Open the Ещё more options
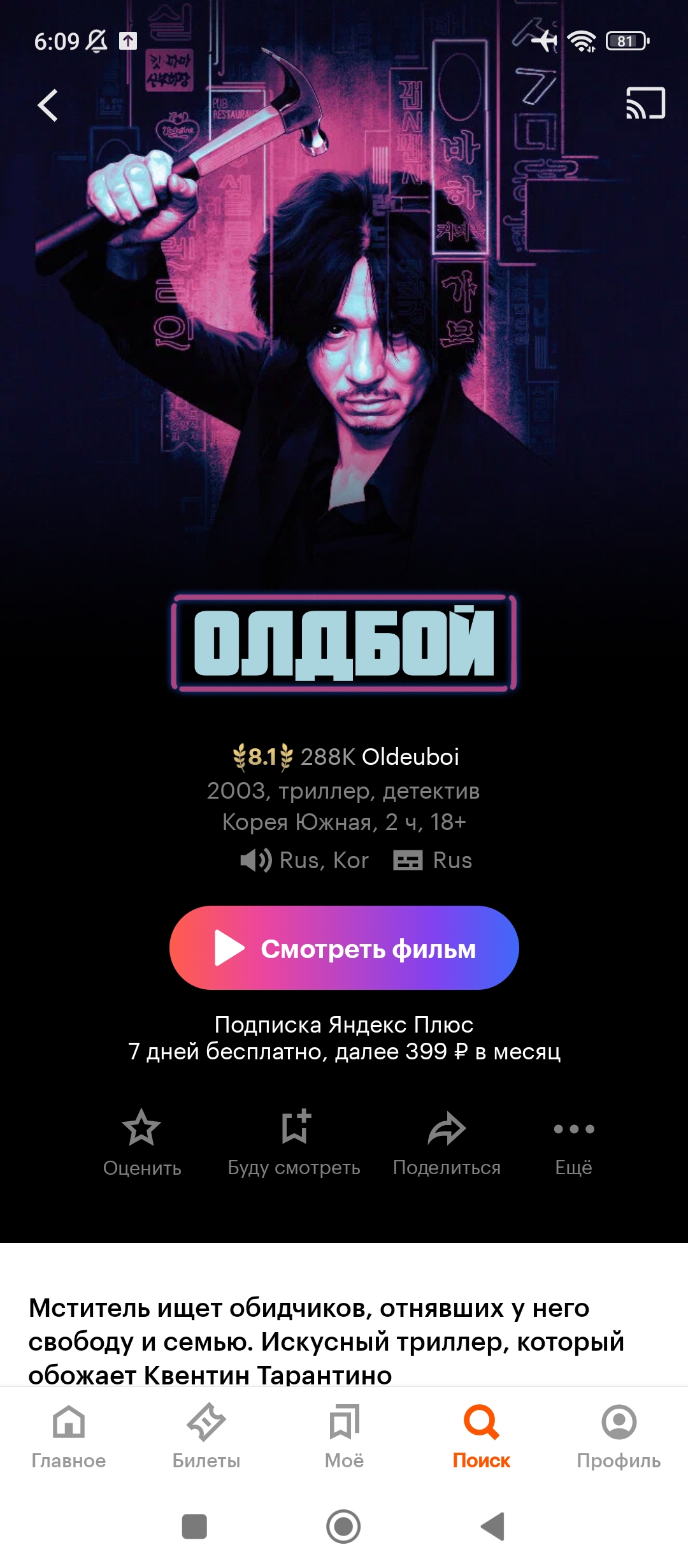The height and width of the screenshot is (1568, 688). 574,1143
